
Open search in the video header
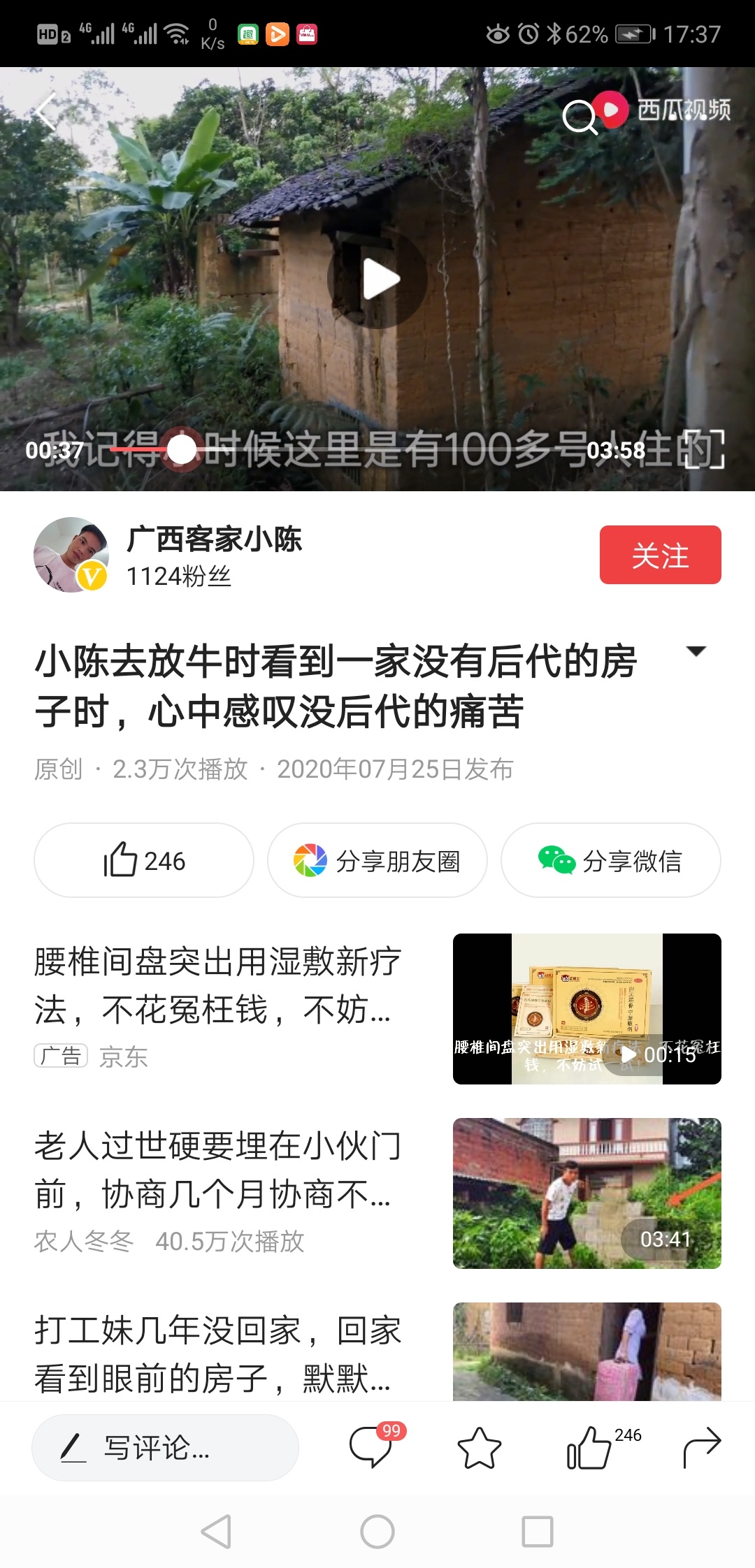[580, 116]
